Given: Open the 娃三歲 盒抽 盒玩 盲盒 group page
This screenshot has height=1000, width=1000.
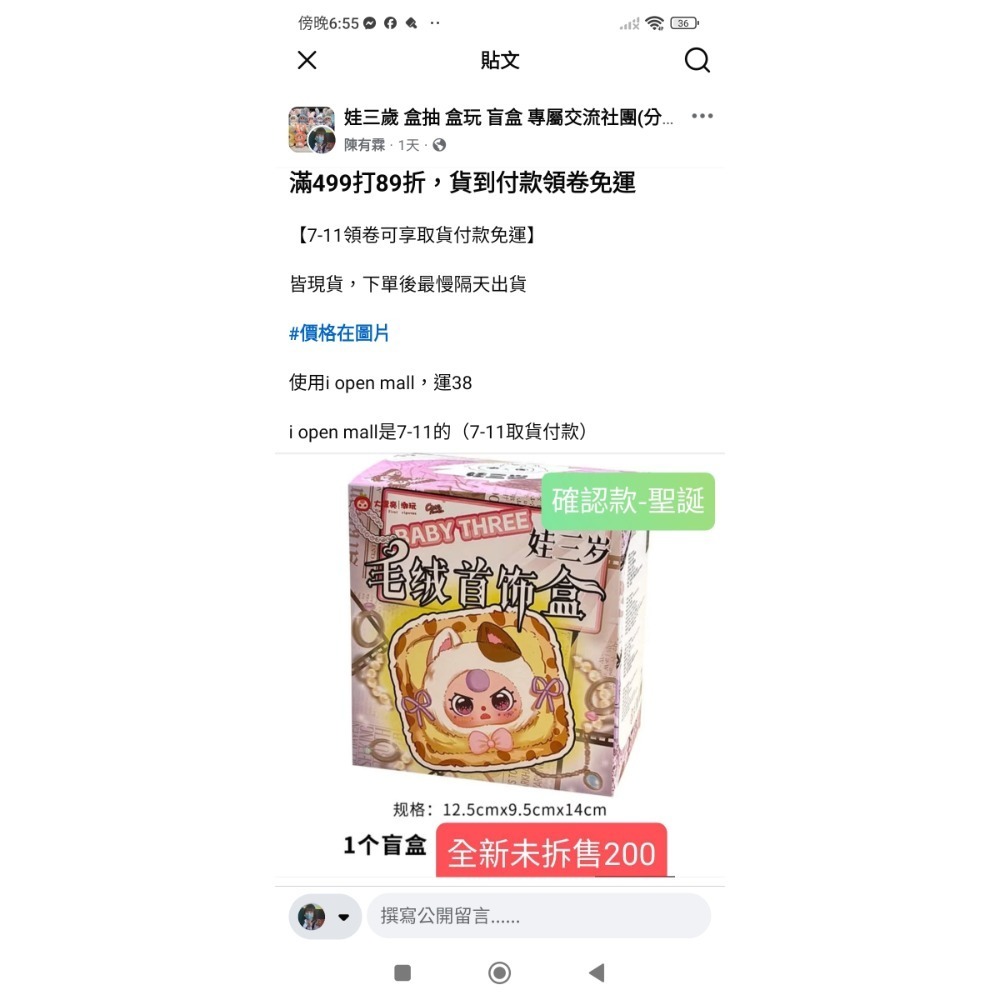Looking at the screenshot, I should click(508, 118).
